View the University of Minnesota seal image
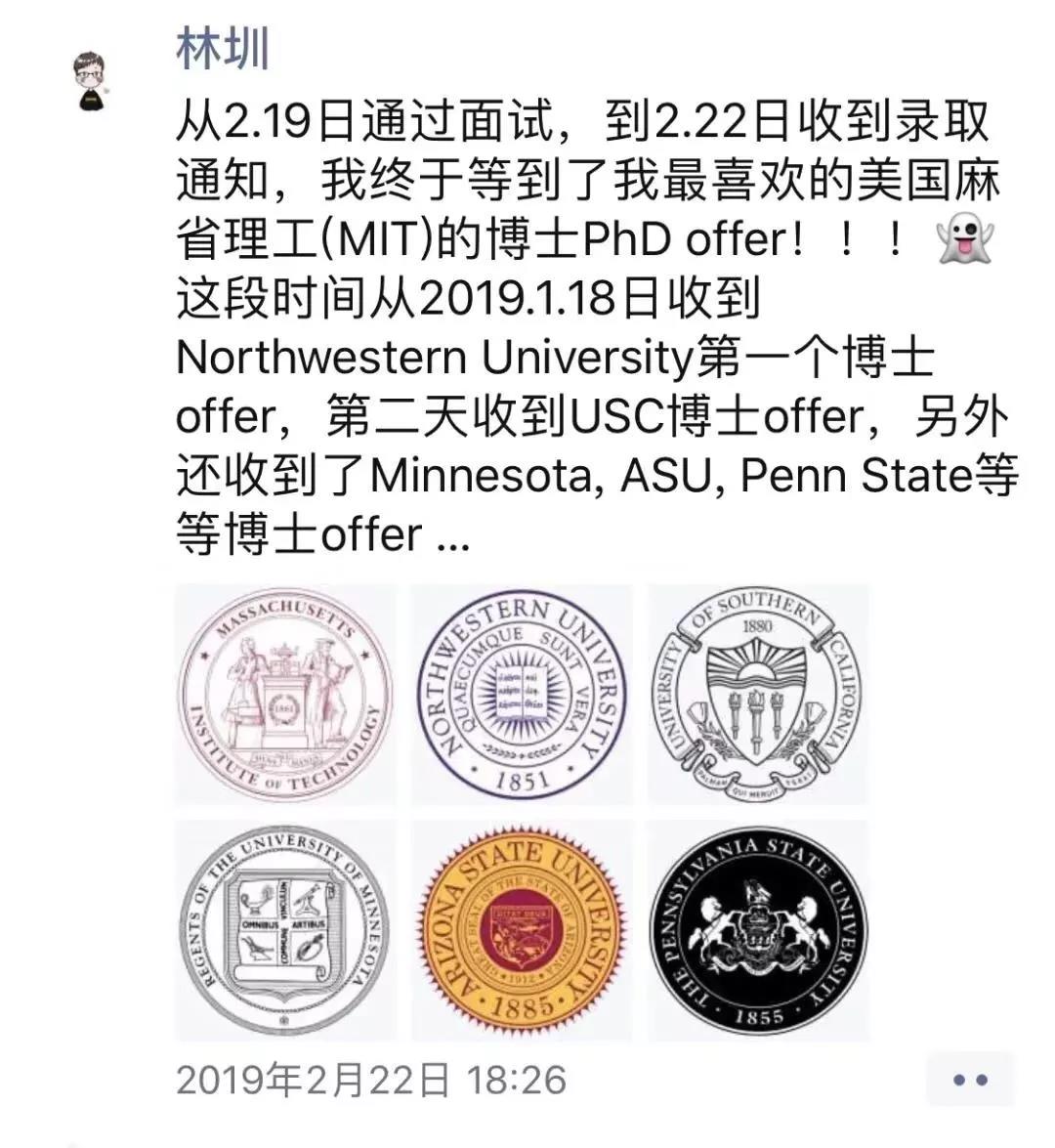The width and height of the screenshot is (1055, 1148). pyautogui.click(x=285, y=930)
